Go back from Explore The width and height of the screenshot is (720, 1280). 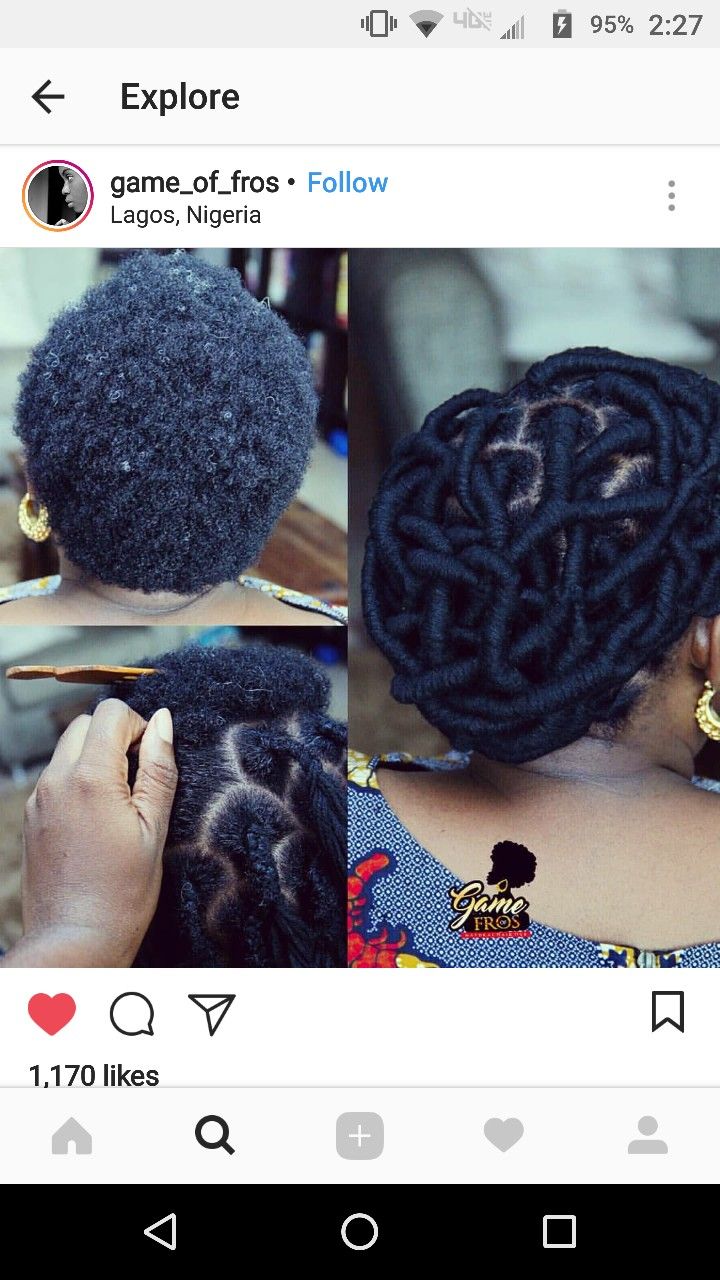coord(47,97)
